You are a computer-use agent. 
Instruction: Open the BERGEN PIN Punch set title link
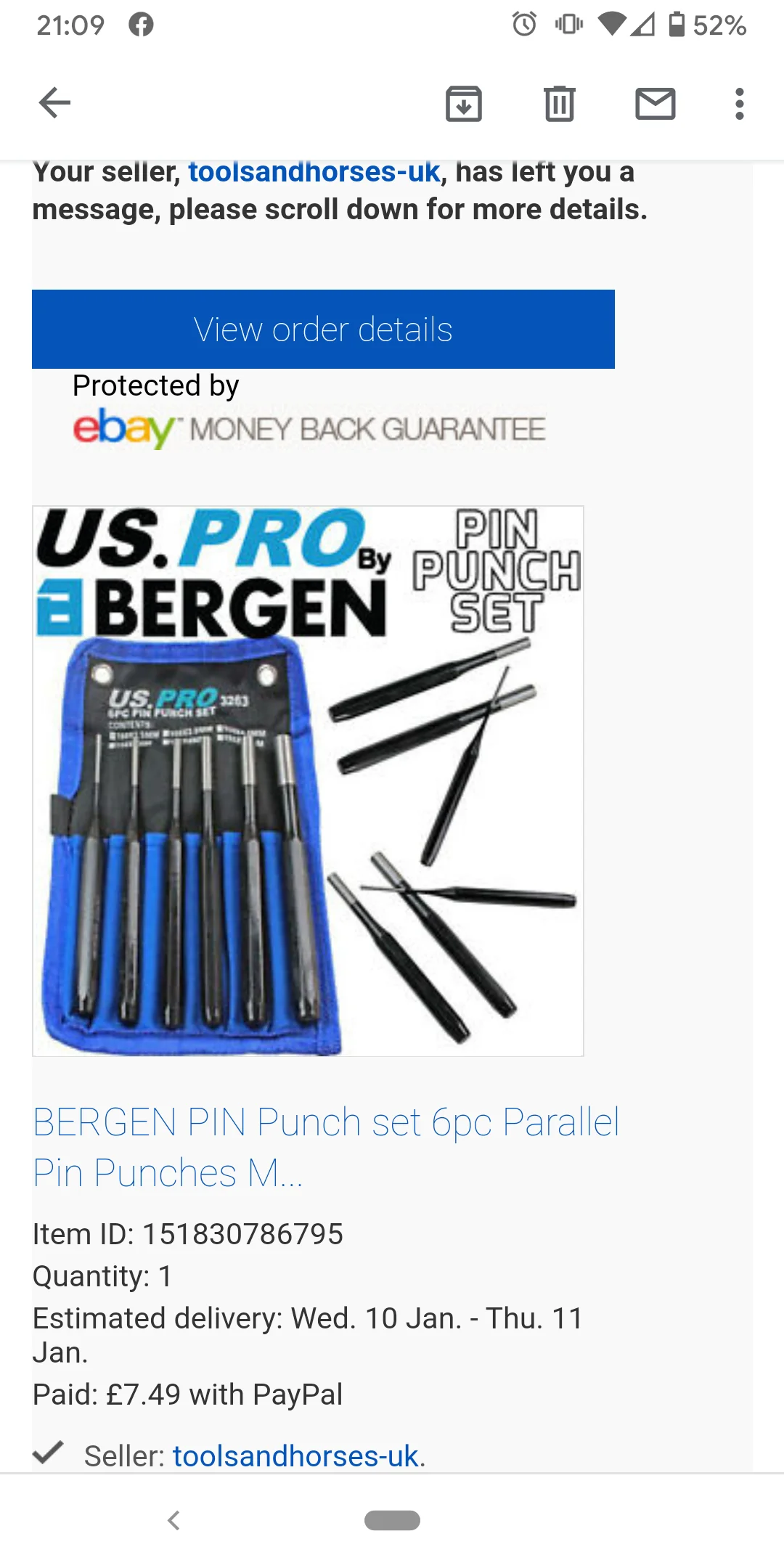(x=326, y=1147)
